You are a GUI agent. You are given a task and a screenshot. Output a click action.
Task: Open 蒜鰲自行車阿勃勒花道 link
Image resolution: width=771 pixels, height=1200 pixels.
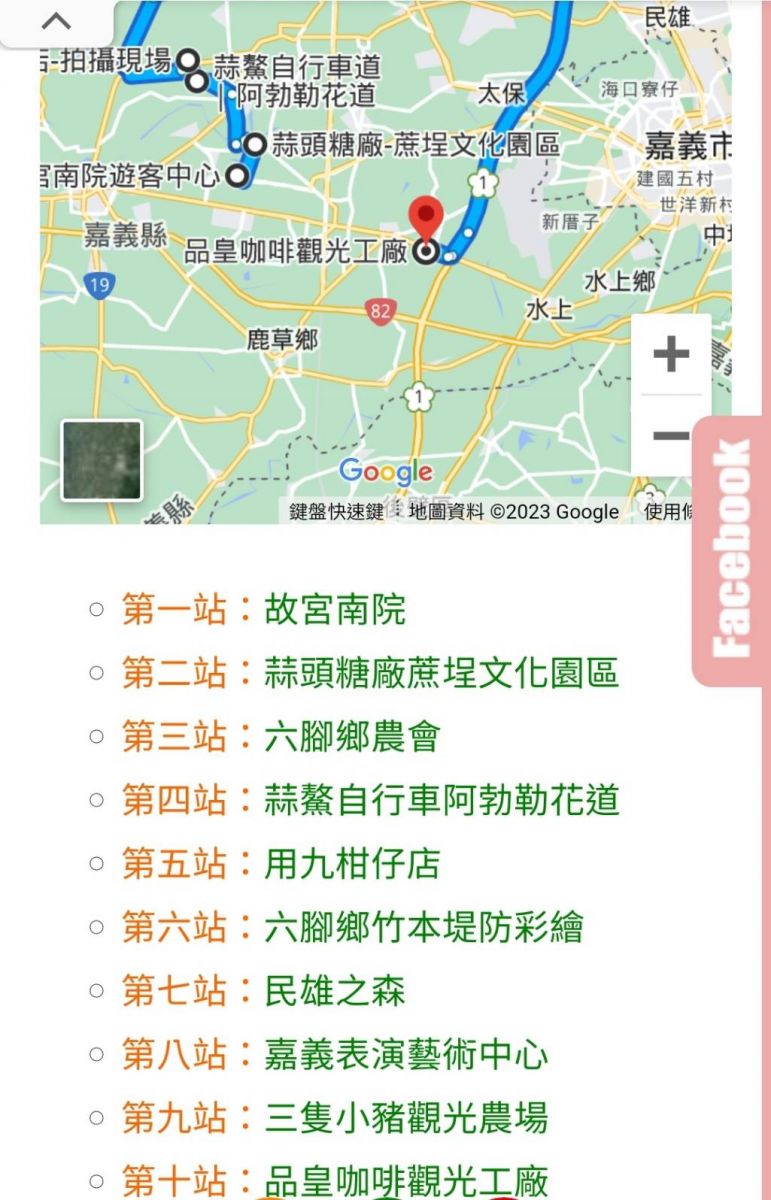point(441,800)
